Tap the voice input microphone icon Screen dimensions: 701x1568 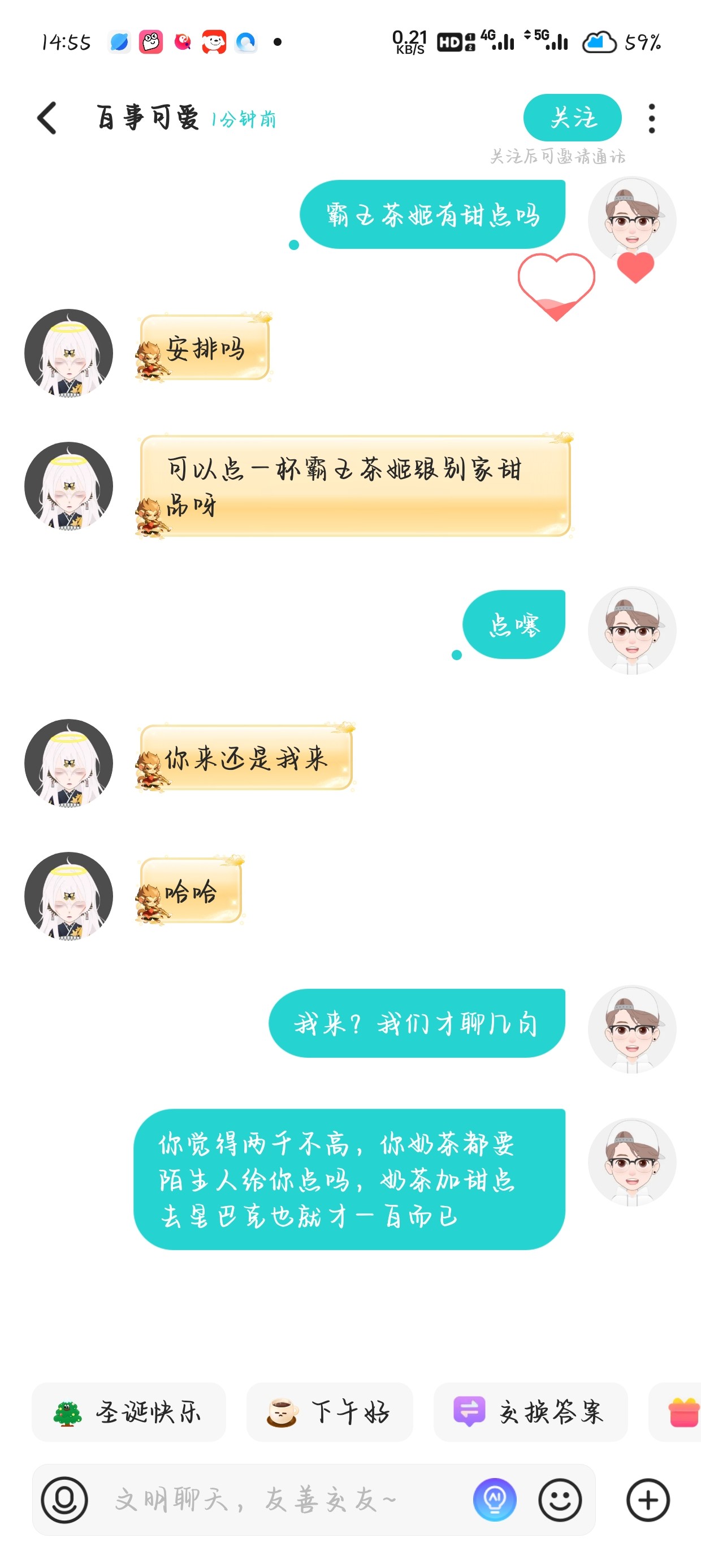pos(64,1500)
